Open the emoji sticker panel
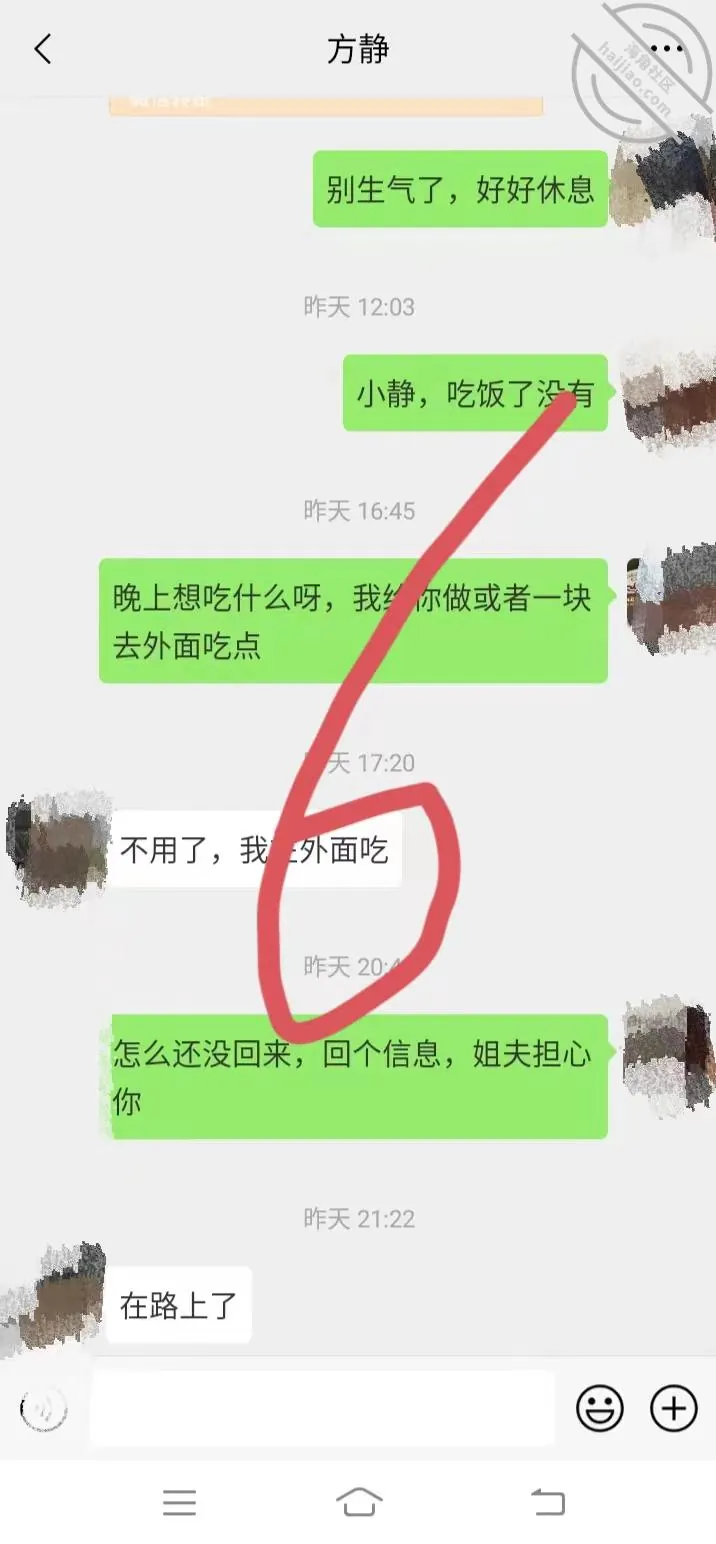Viewport: 716px width, 1544px height. point(600,1409)
